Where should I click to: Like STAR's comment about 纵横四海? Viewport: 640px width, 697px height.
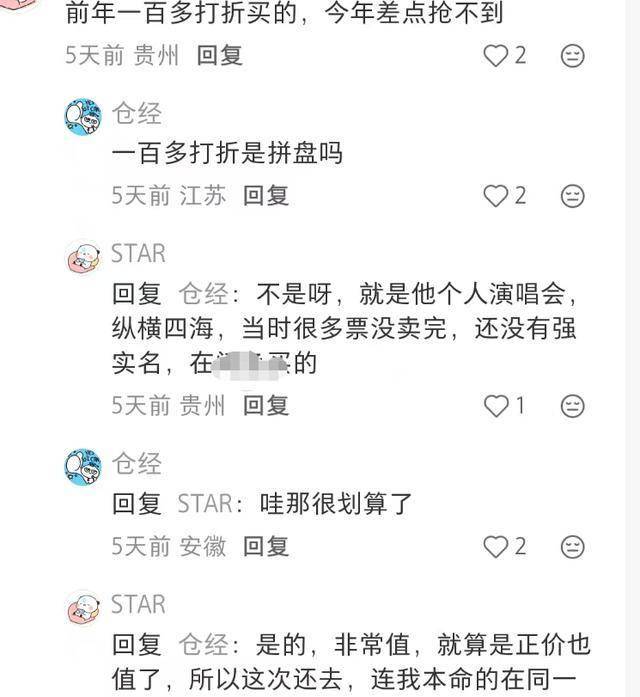click(x=496, y=406)
